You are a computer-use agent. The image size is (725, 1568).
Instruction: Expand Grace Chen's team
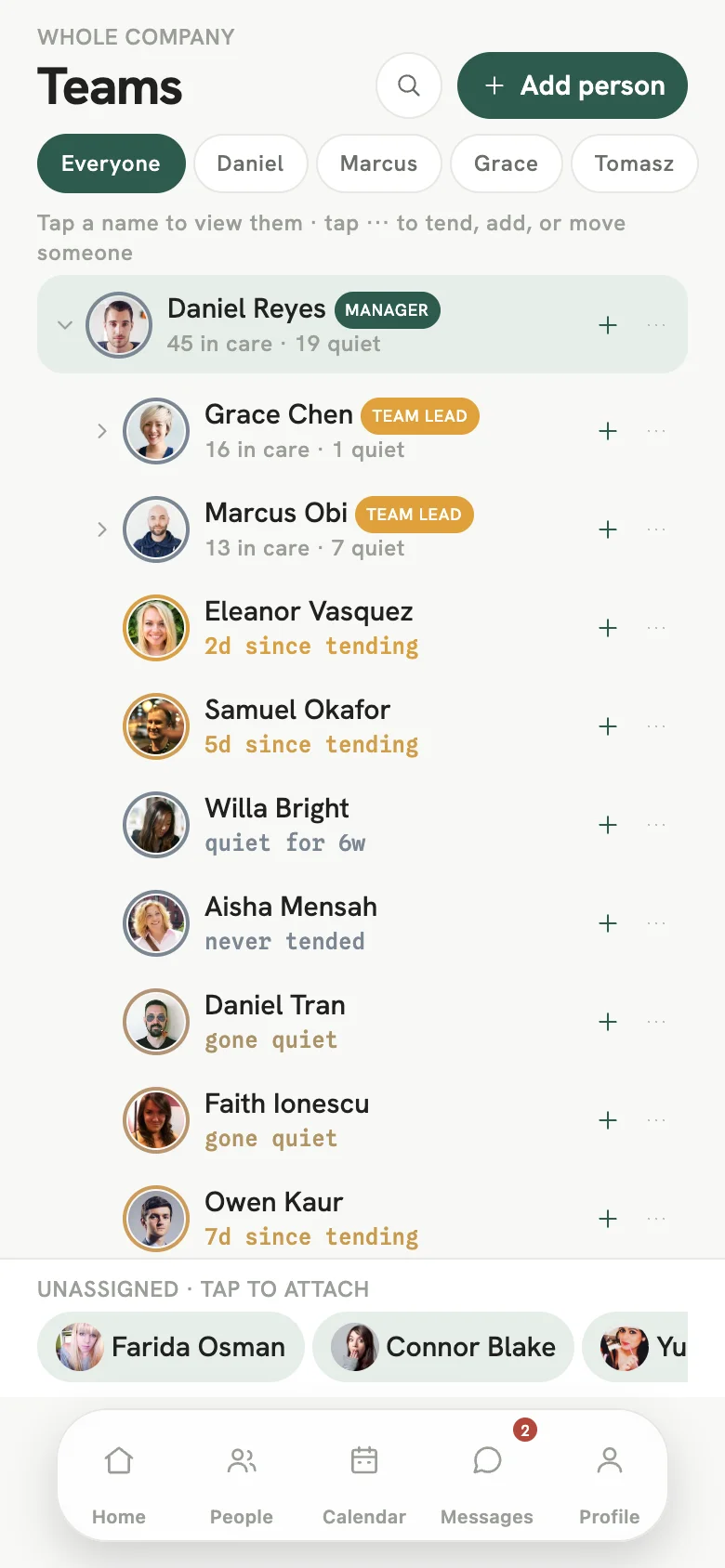click(102, 431)
